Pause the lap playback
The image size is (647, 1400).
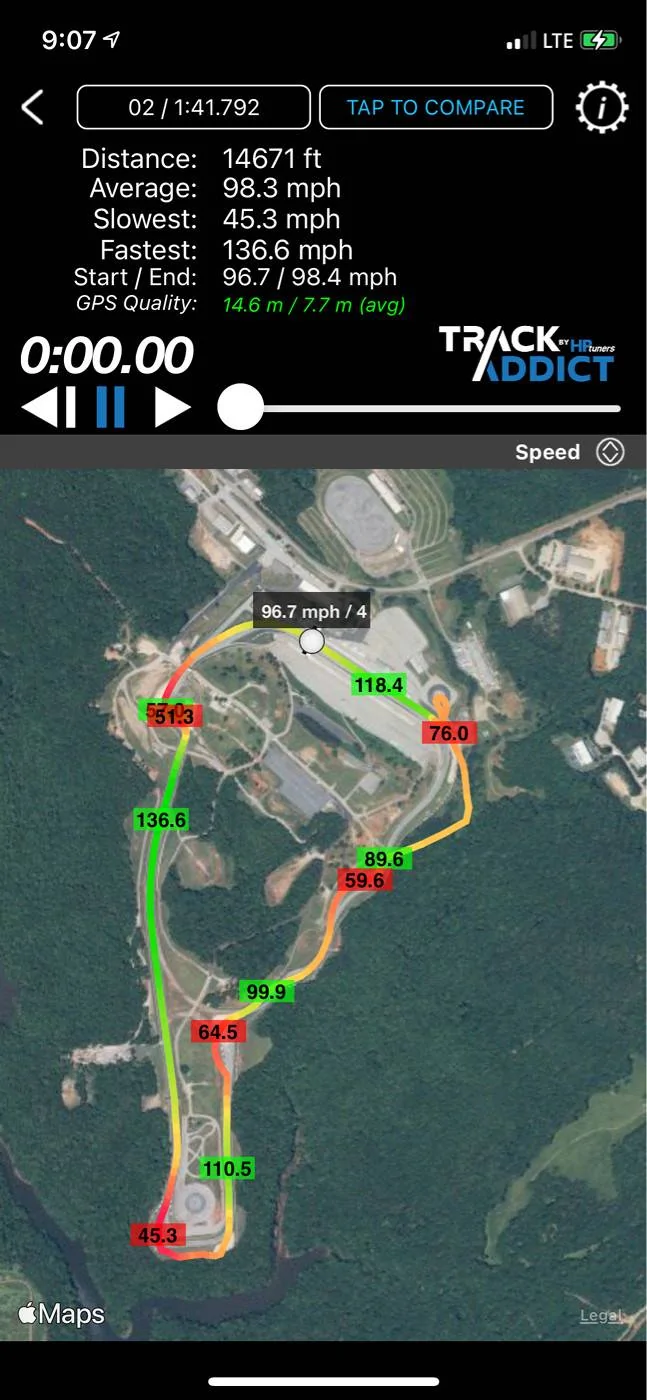[x=111, y=407]
